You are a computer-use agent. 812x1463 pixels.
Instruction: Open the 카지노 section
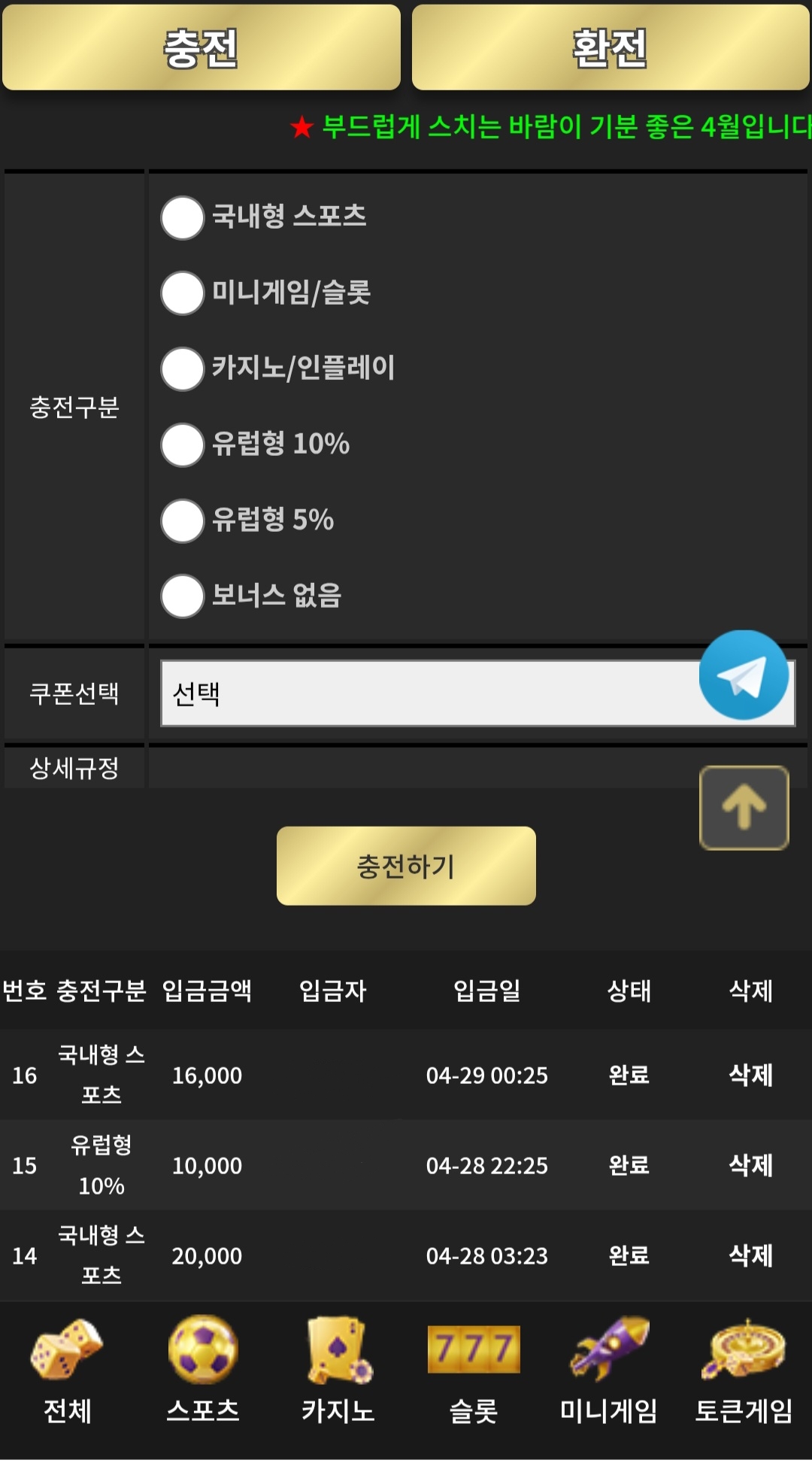coord(338,1370)
